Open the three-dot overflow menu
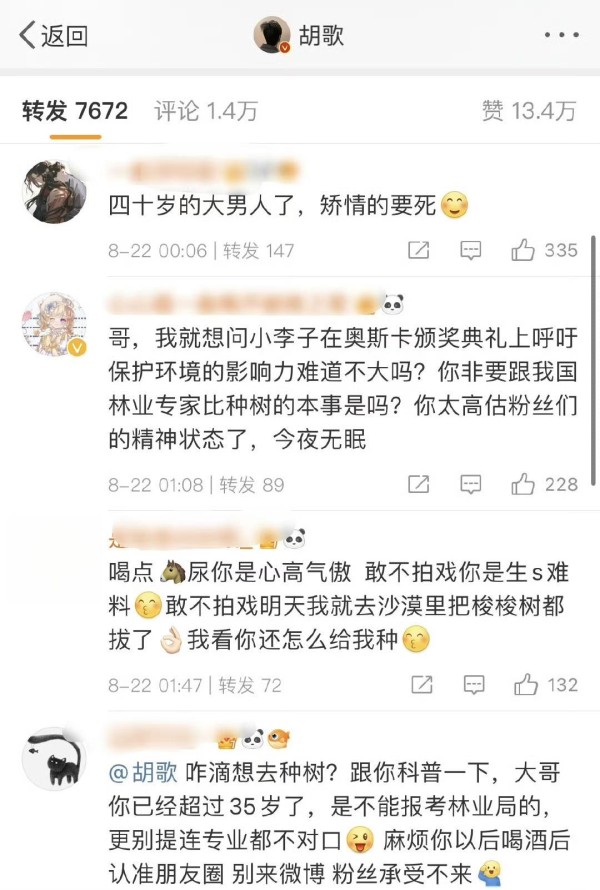 [x=561, y=36]
